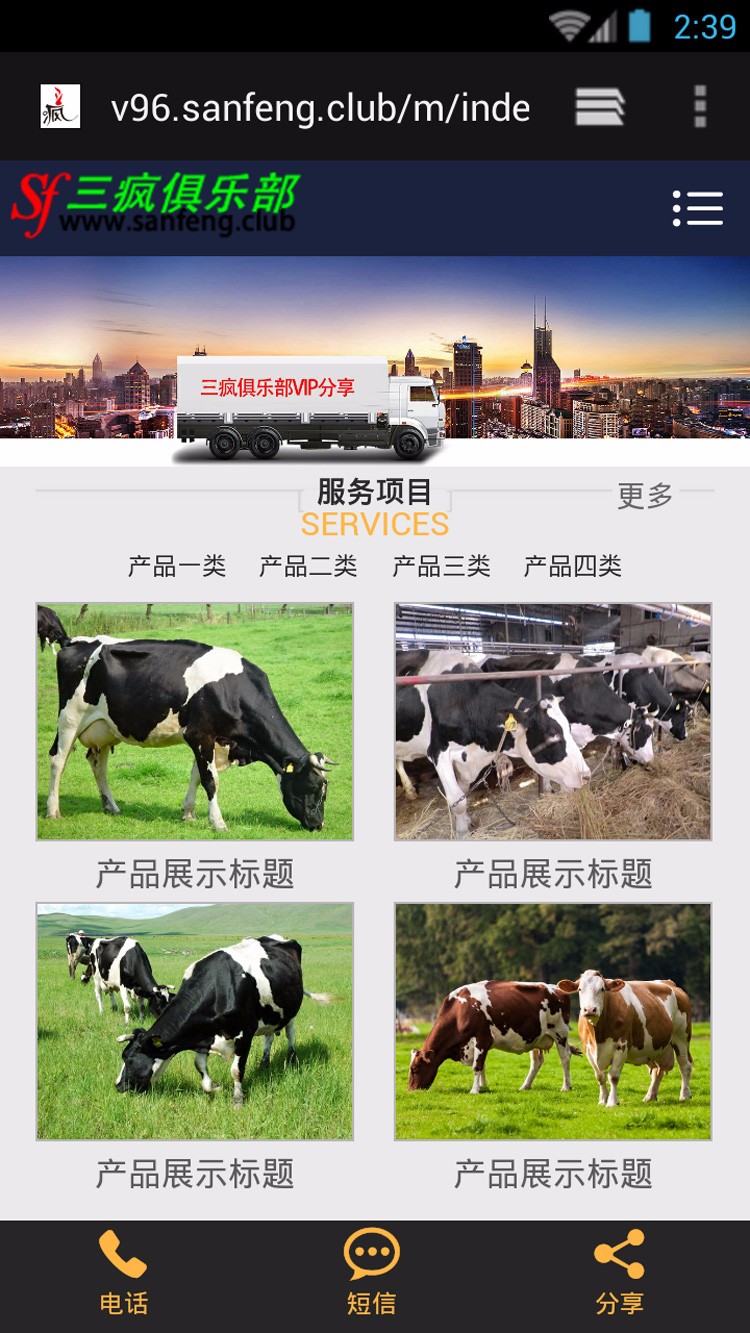Image resolution: width=750 pixels, height=1333 pixels.
Task: Switch to the 产品三类 category
Action: pos(440,565)
